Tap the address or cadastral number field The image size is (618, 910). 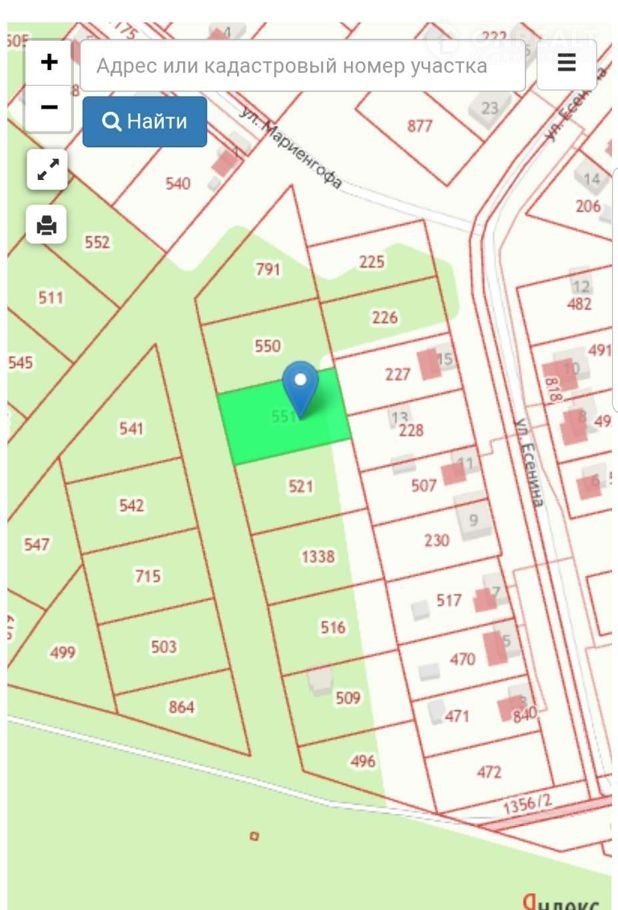point(304,66)
